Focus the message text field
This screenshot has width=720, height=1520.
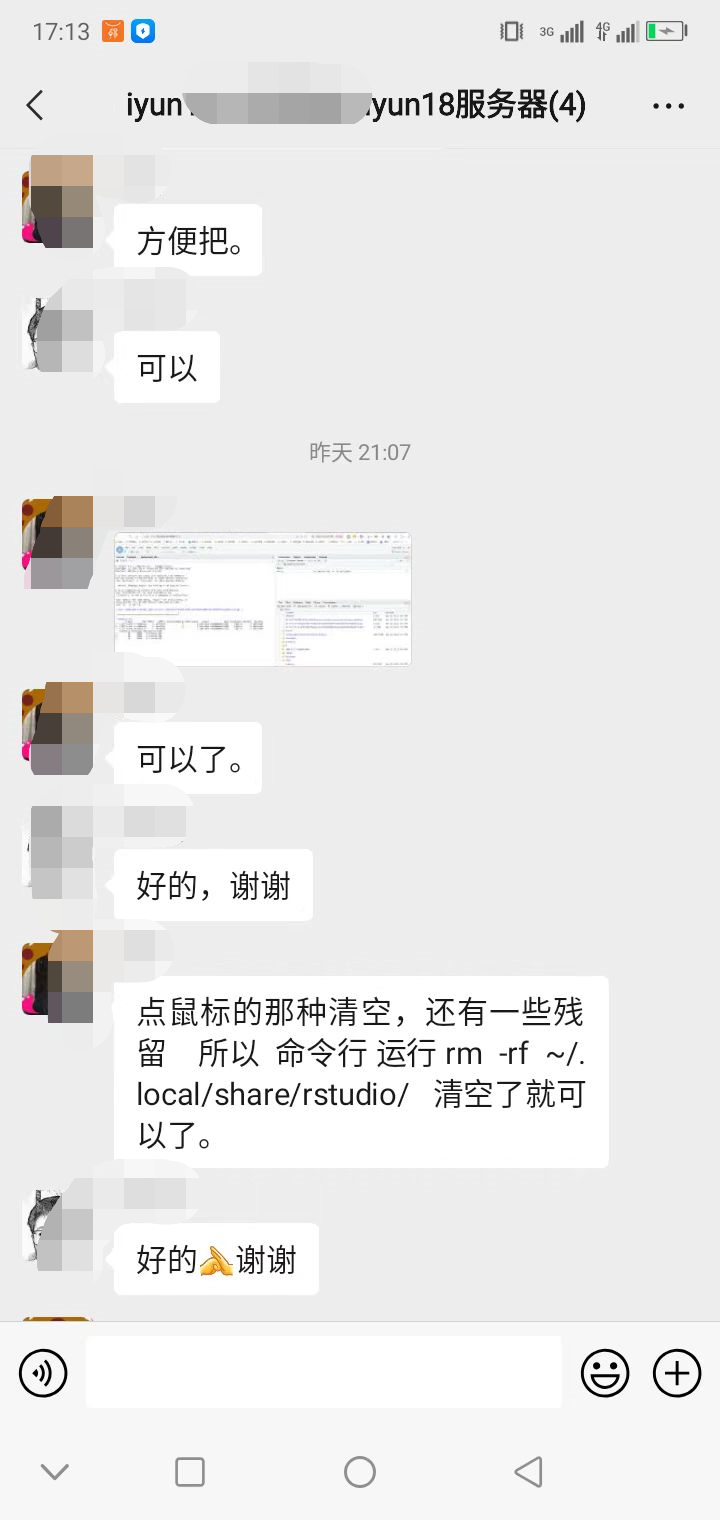click(323, 1372)
